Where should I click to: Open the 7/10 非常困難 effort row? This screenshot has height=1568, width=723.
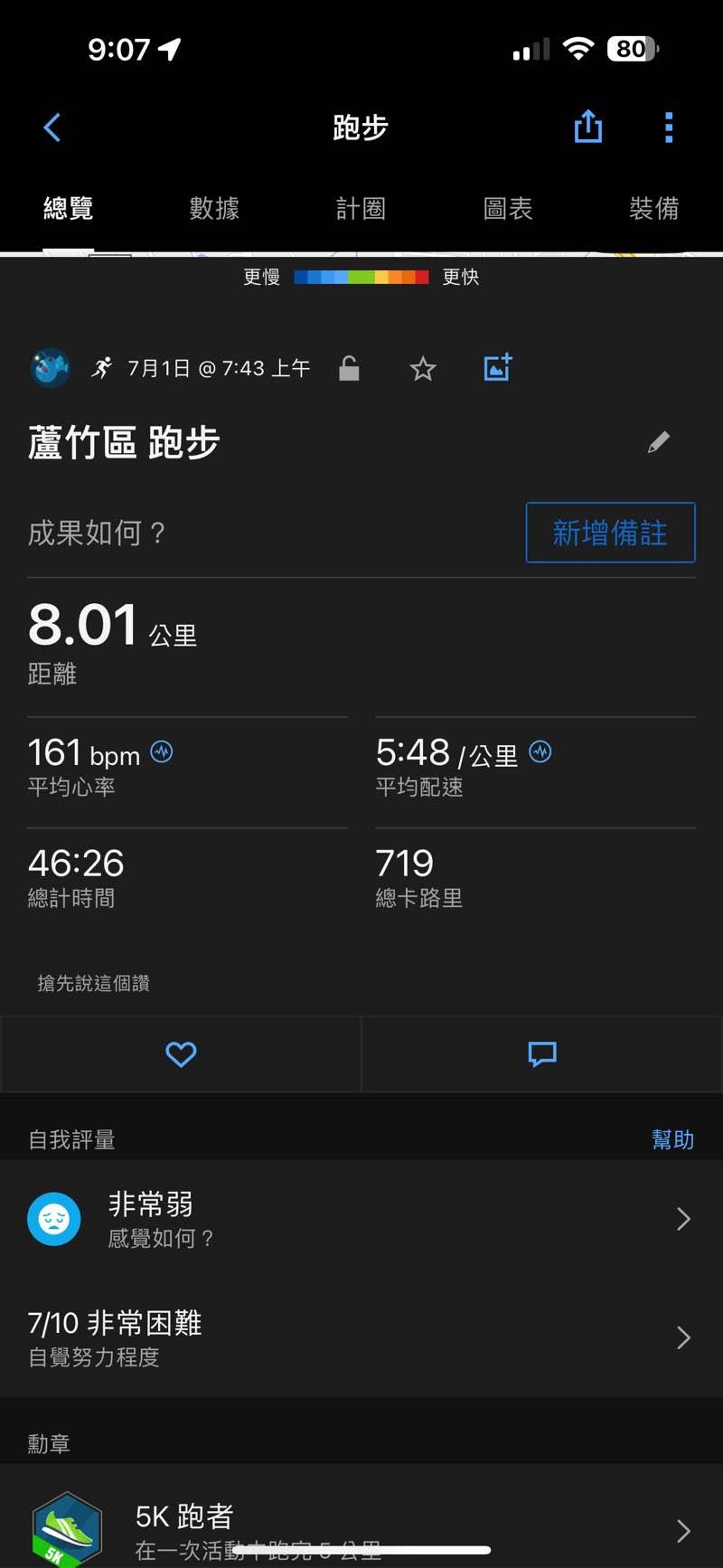(x=361, y=1337)
